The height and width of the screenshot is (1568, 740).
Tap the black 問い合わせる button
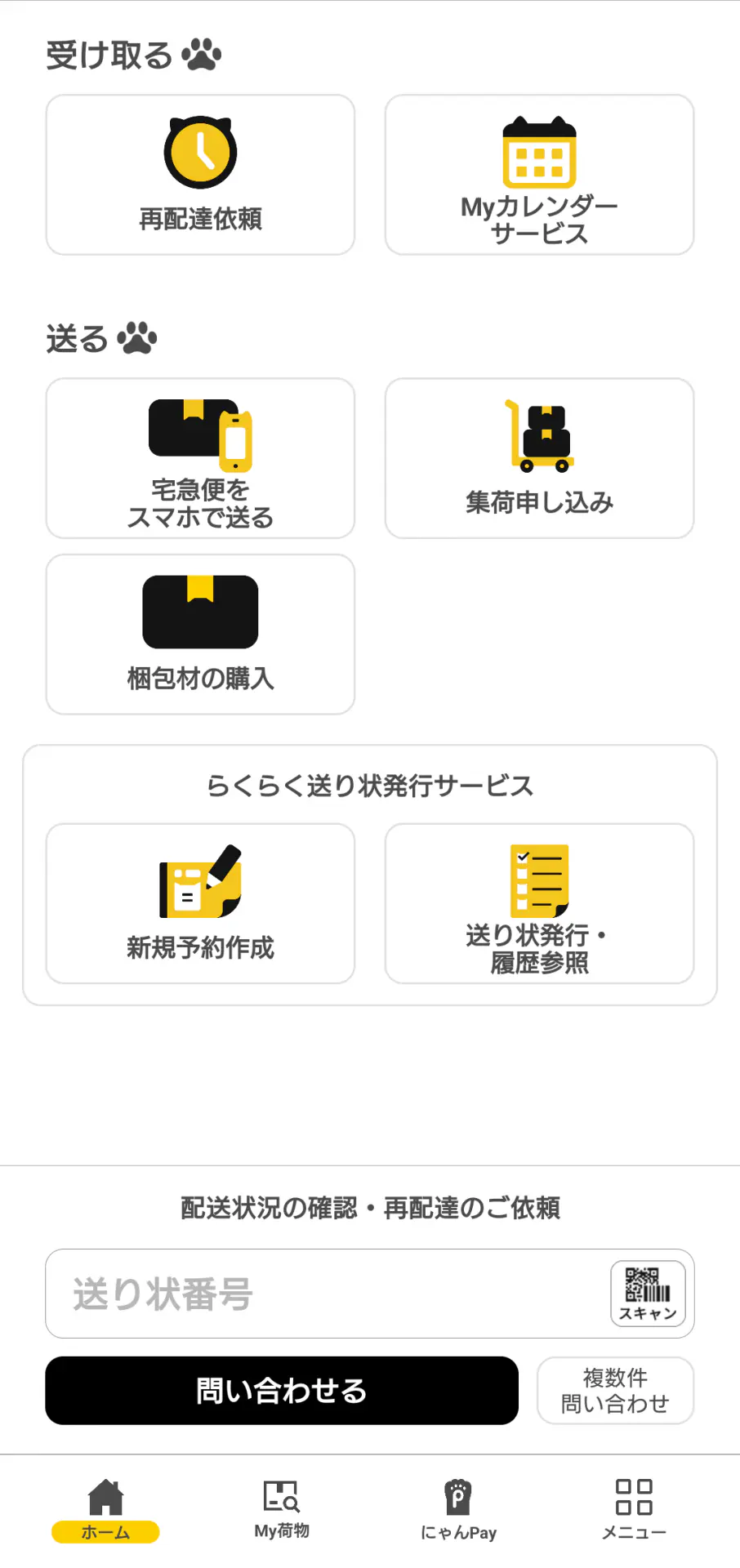pyautogui.click(x=282, y=1391)
